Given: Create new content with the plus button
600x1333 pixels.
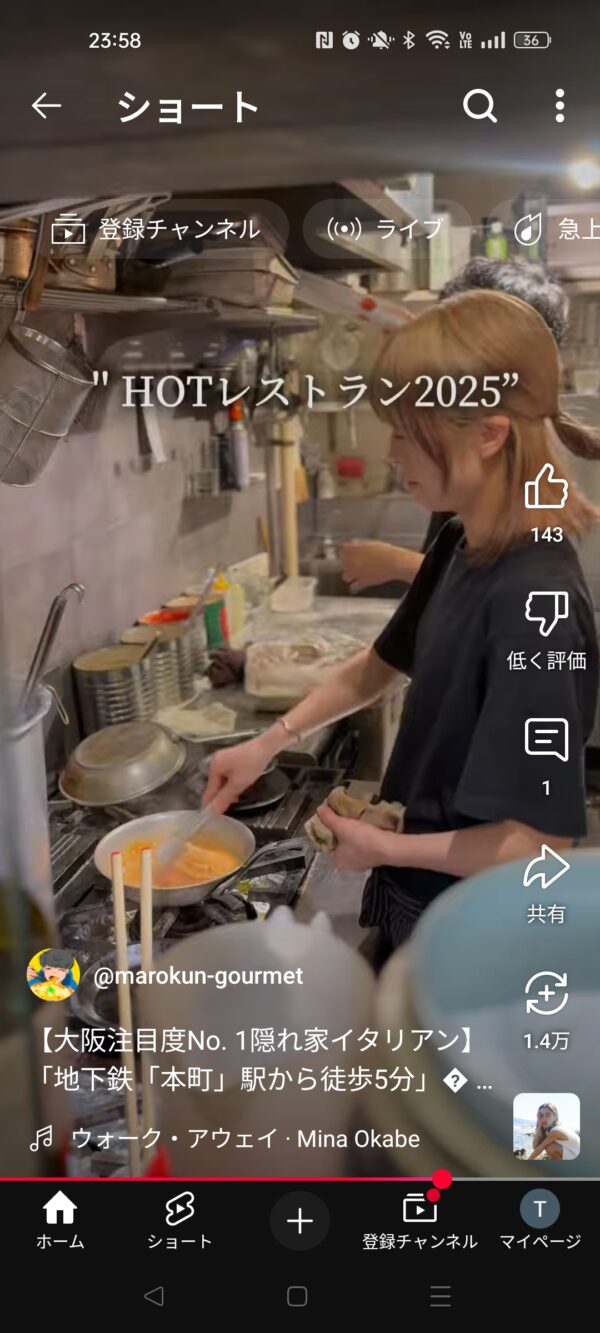Looking at the screenshot, I should tap(299, 1221).
